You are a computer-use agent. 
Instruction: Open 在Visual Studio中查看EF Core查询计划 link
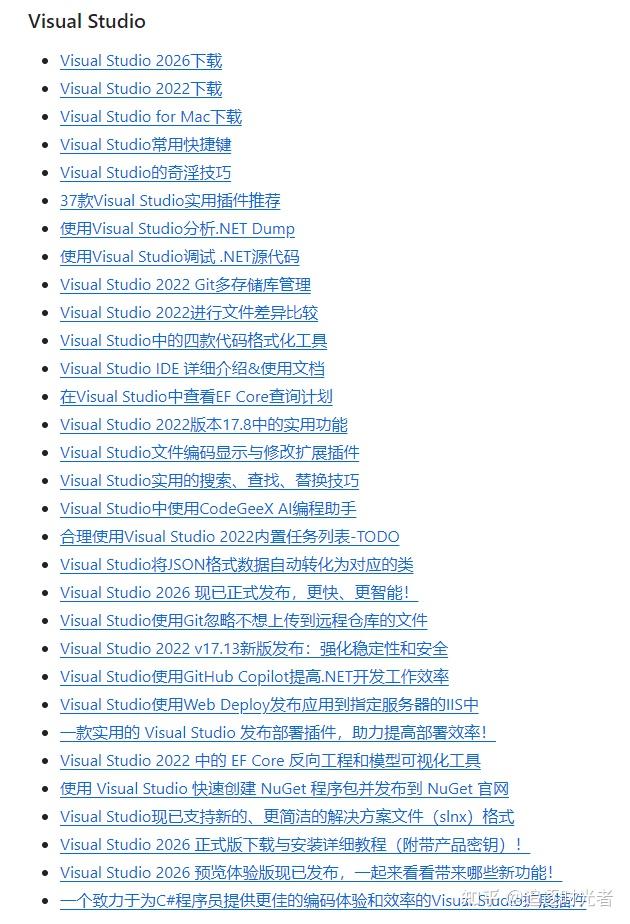(x=196, y=397)
